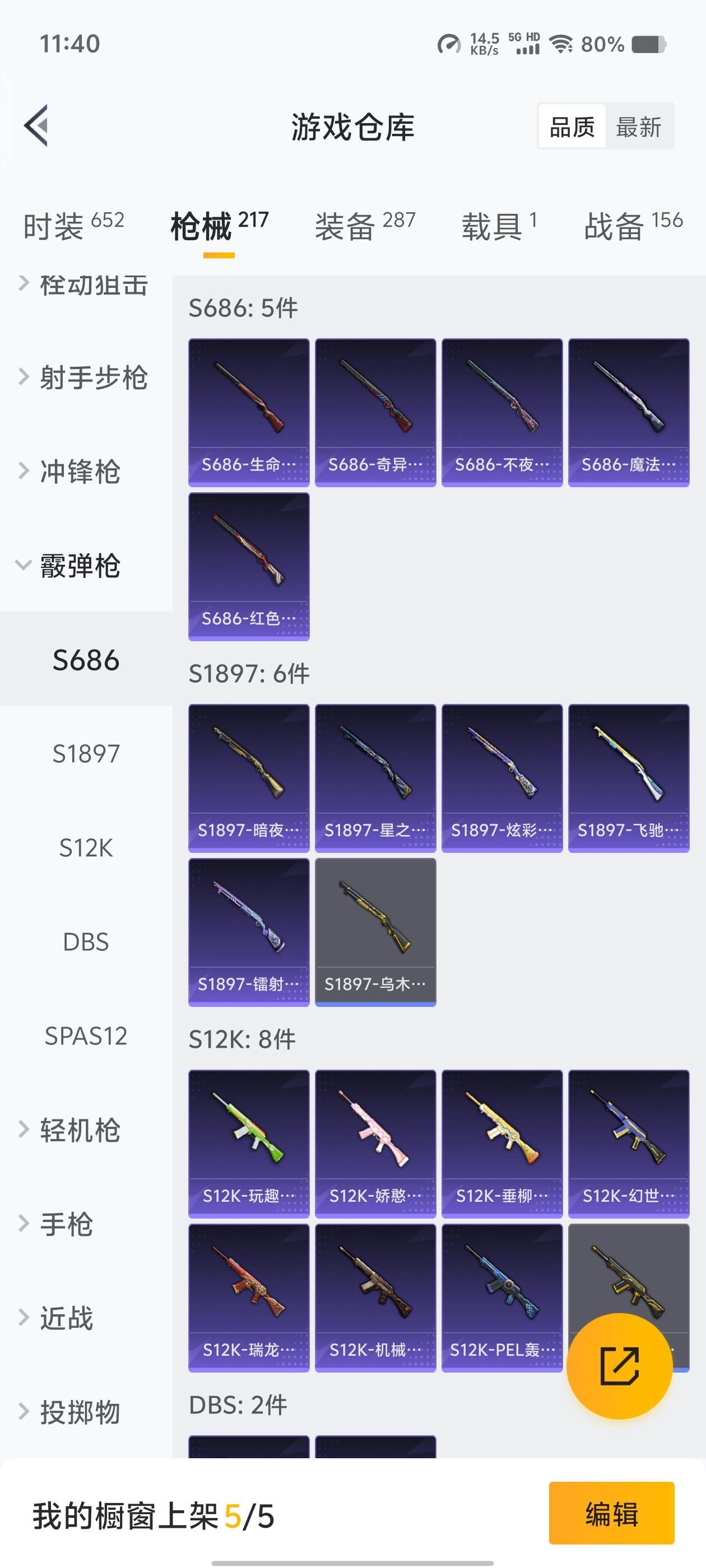Tap the yellow share floating button

[x=619, y=1366]
